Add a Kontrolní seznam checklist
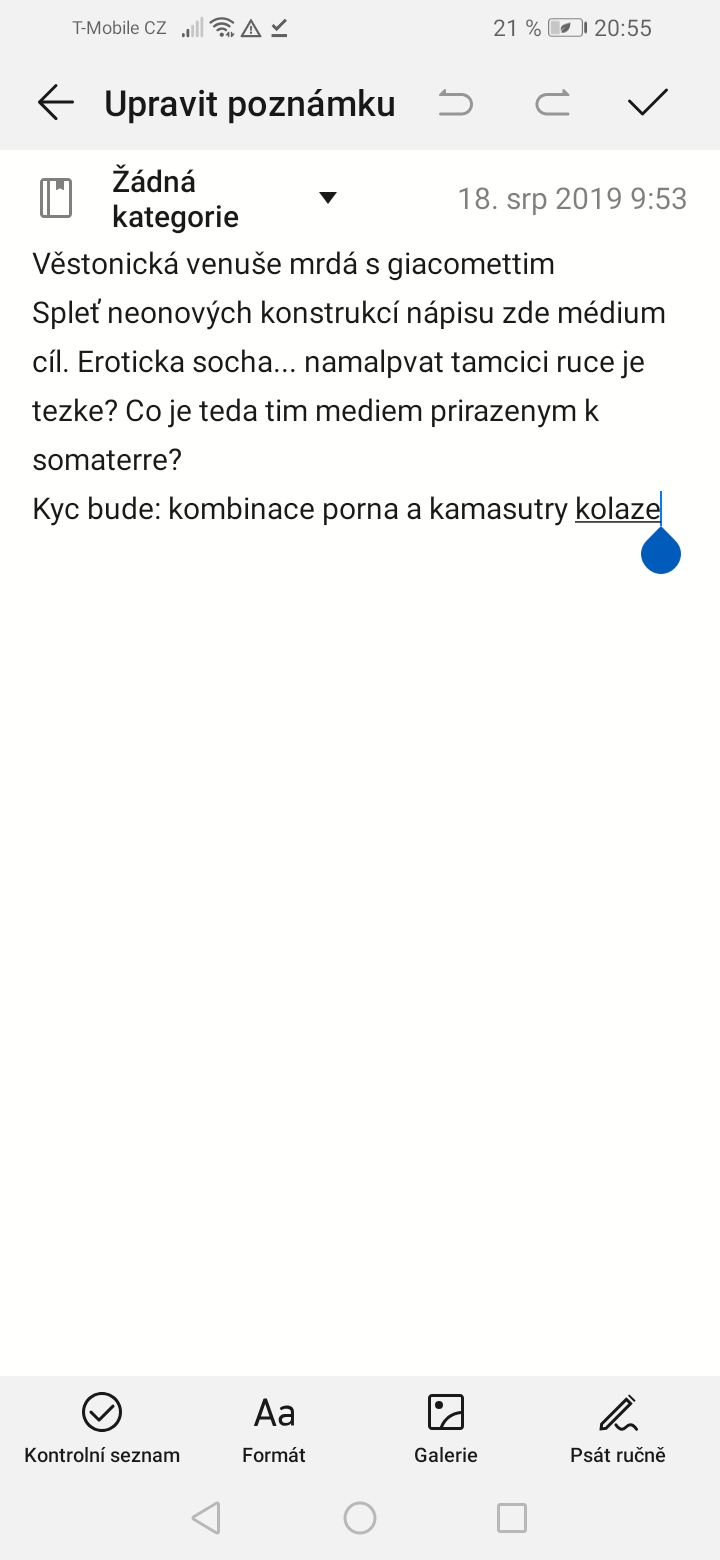720x1560 pixels. point(102,1428)
